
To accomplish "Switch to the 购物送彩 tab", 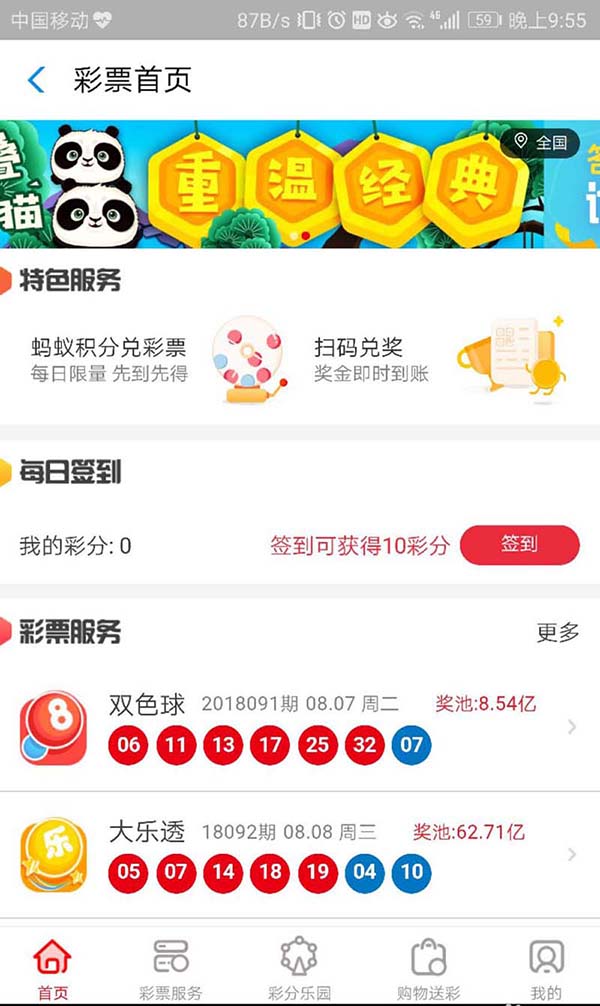I will click(428, 968).
